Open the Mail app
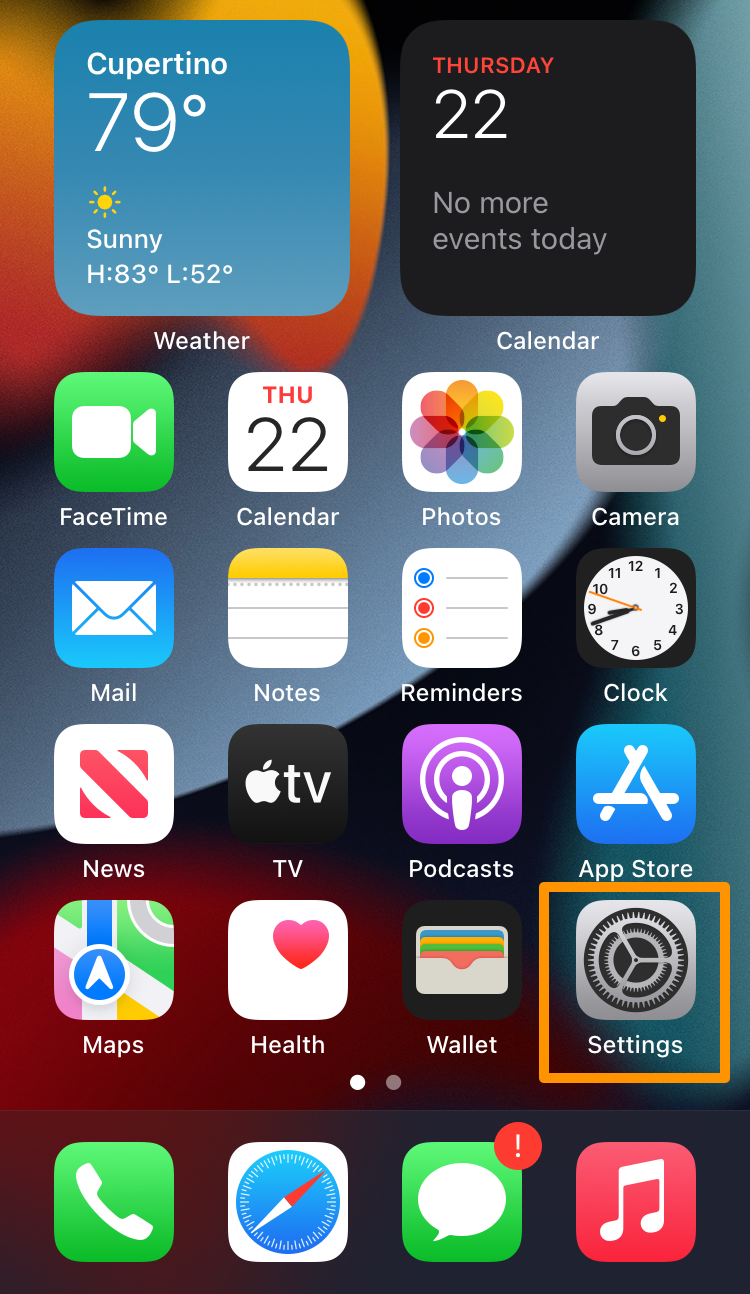The height and width of the screenshot is (1294, 750). pyautogui.click(x=114, y=608)
